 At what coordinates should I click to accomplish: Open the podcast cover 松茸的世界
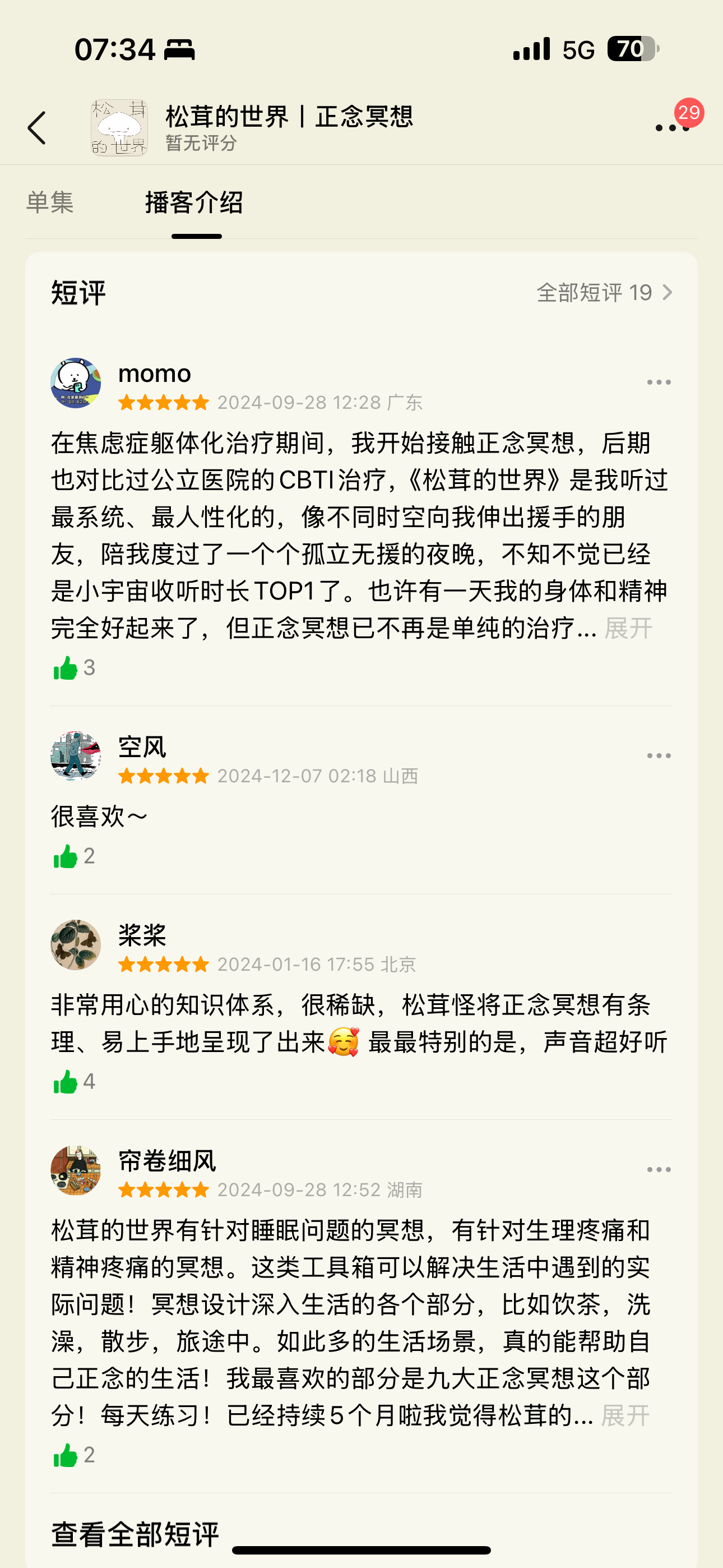[119, 128]
